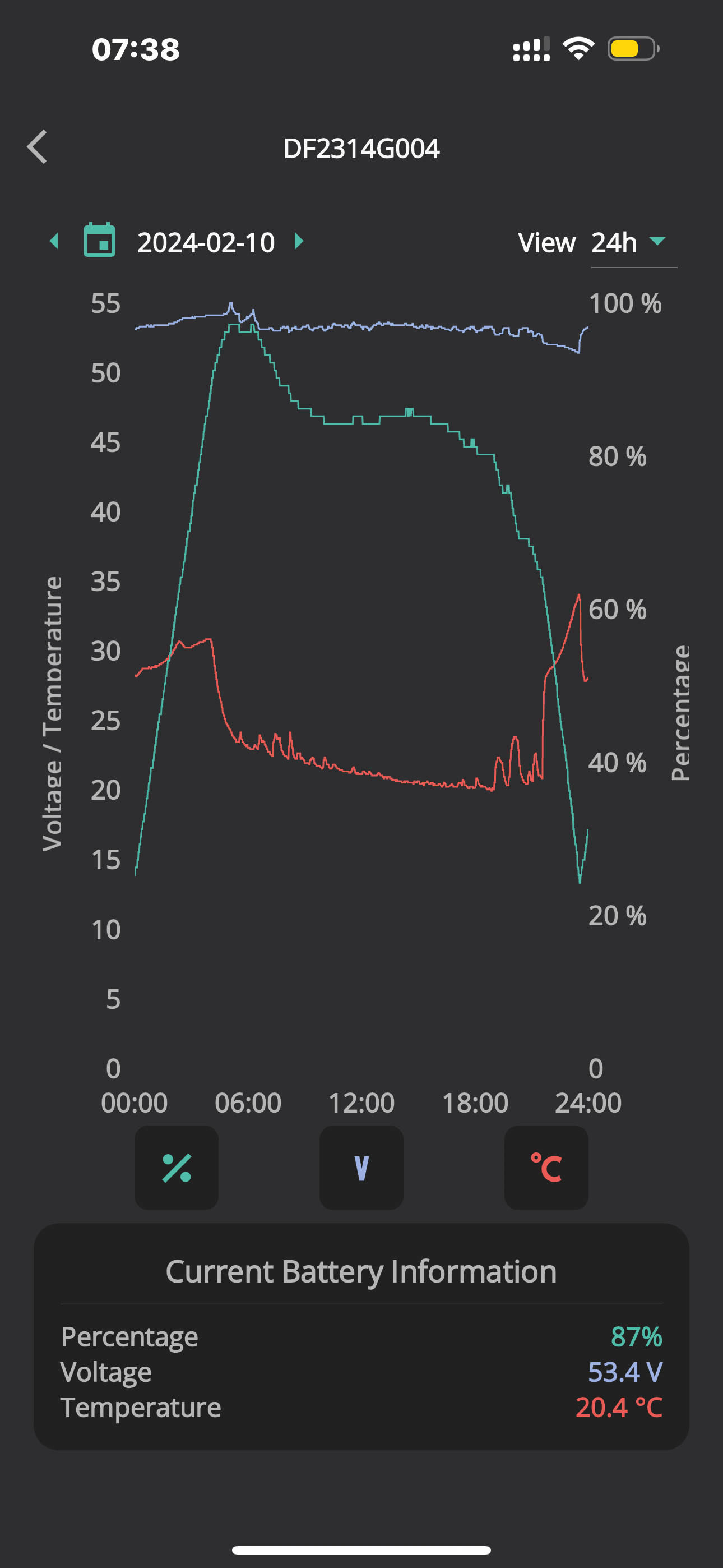This screenshot has width=723, height=1568.
Task: Toggle the voltage line on the chart
Action: (361, 1168)
